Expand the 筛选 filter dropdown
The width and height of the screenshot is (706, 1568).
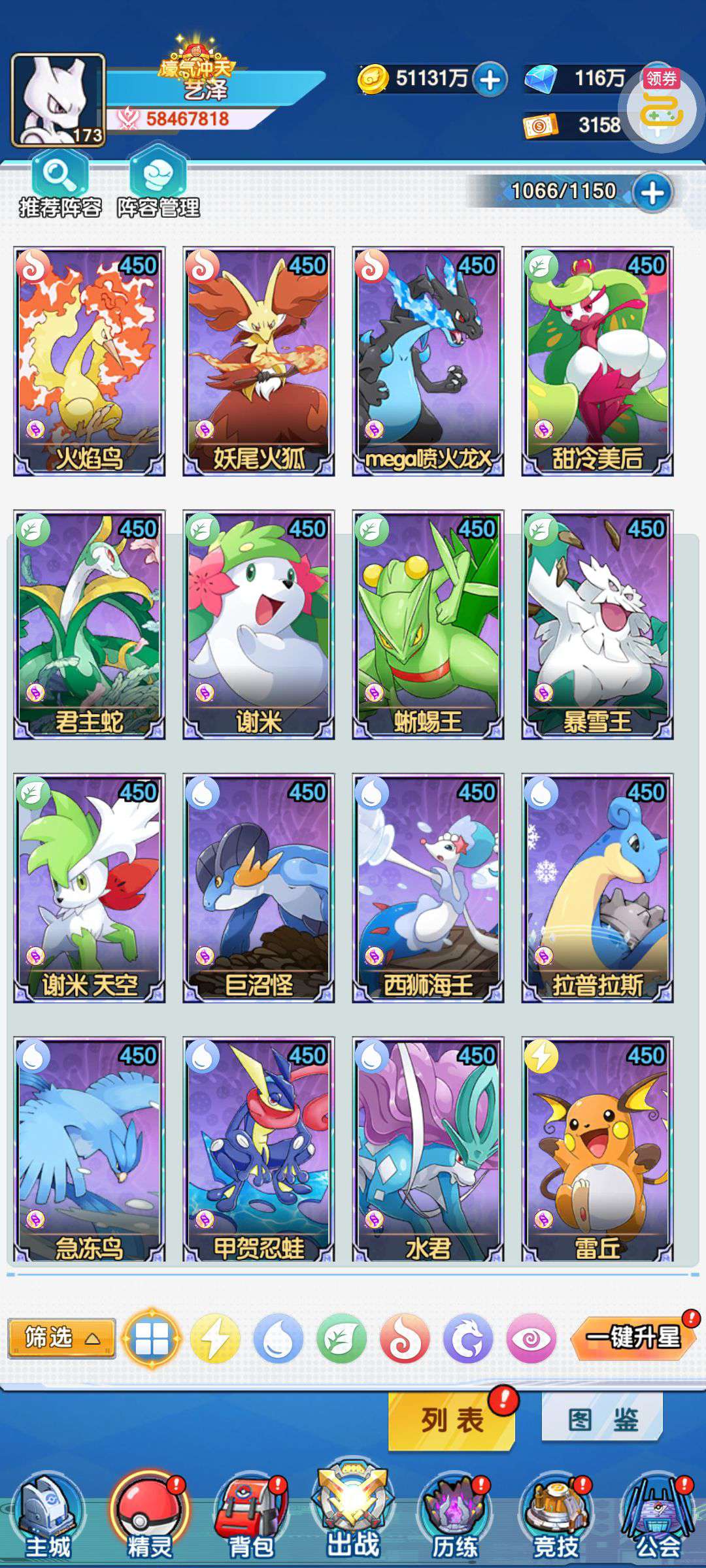coord(61,1338)
